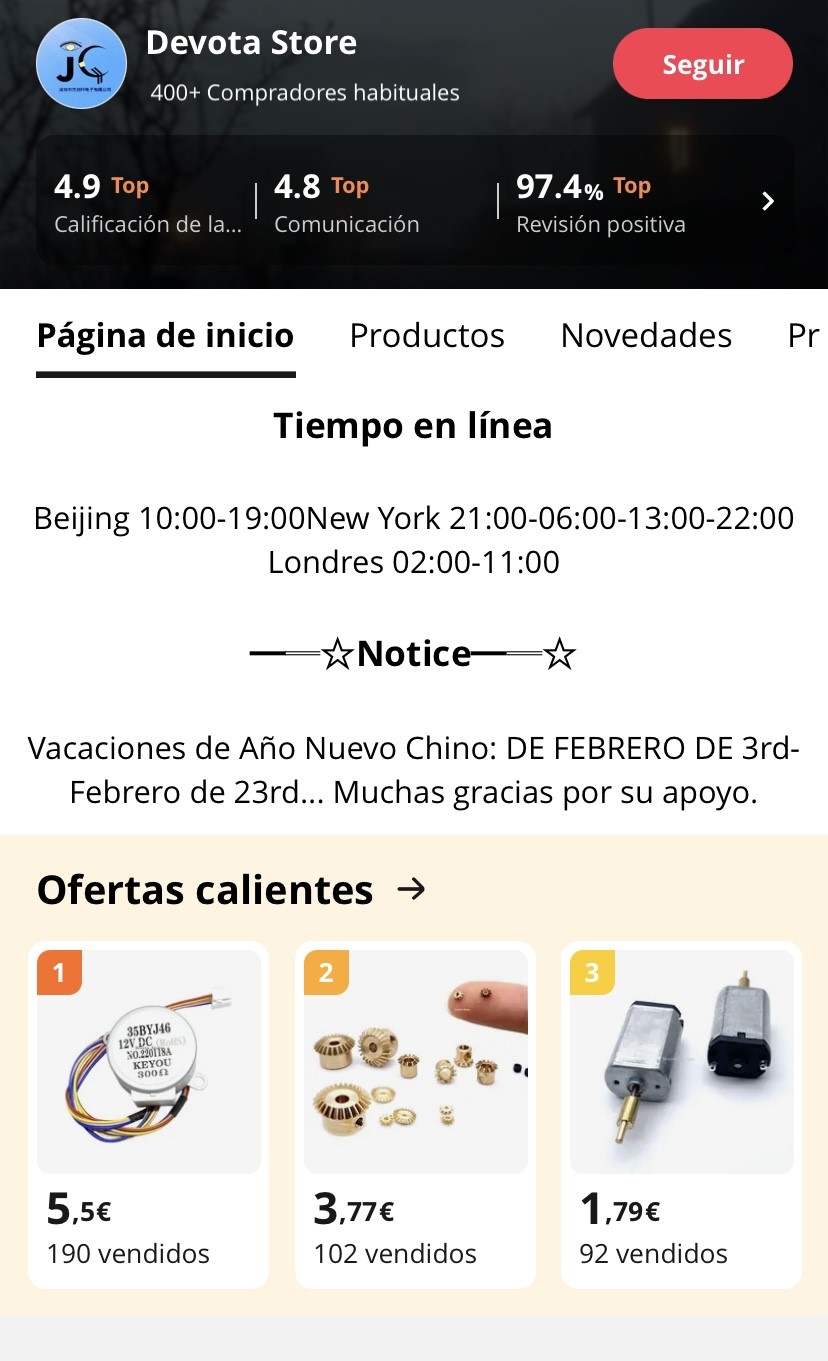
Task: Select the Página de inicio tab
Action: click(x=165, y=336)
